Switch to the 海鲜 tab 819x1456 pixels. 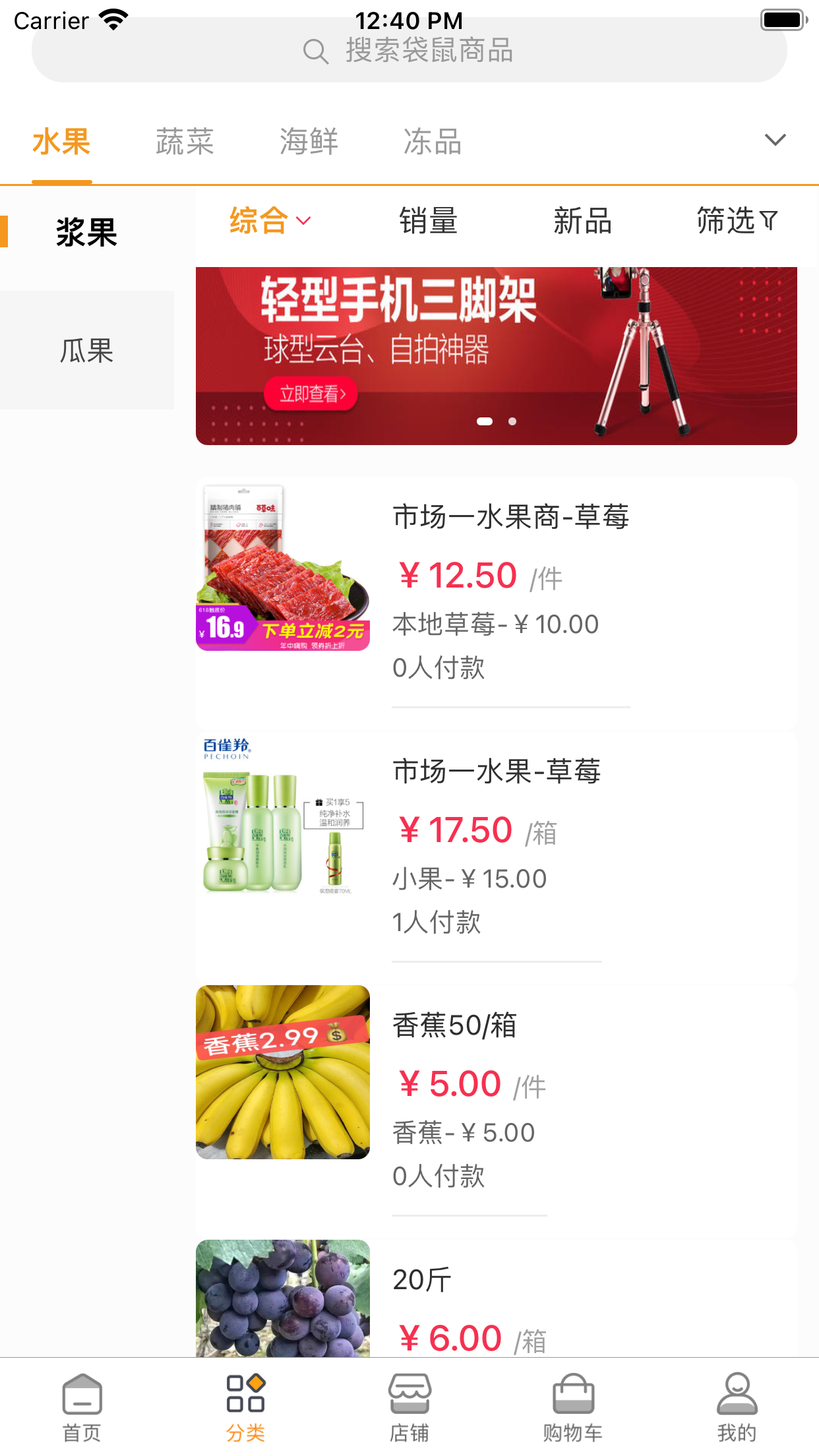point(307,141)
